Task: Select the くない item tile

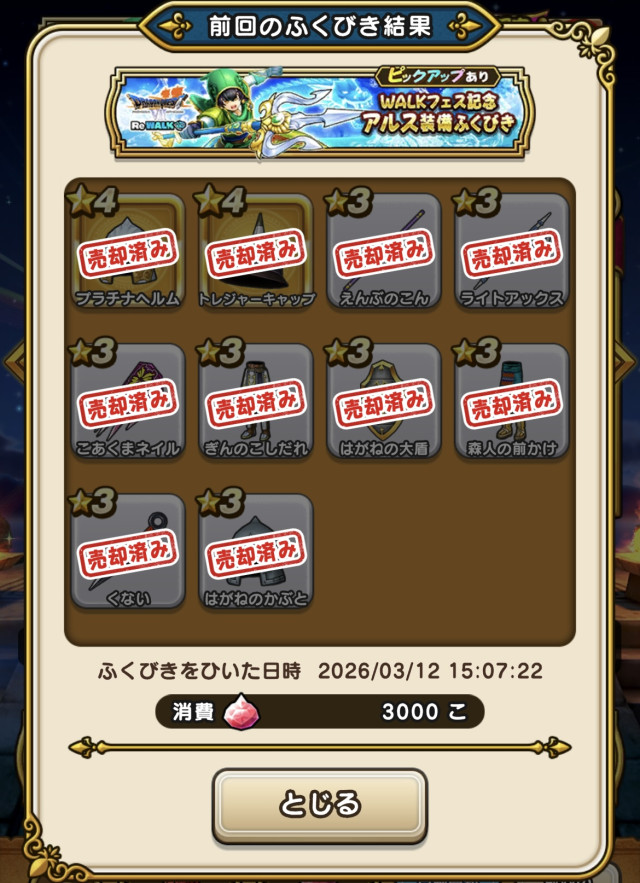Action: (x=128, y=550)
